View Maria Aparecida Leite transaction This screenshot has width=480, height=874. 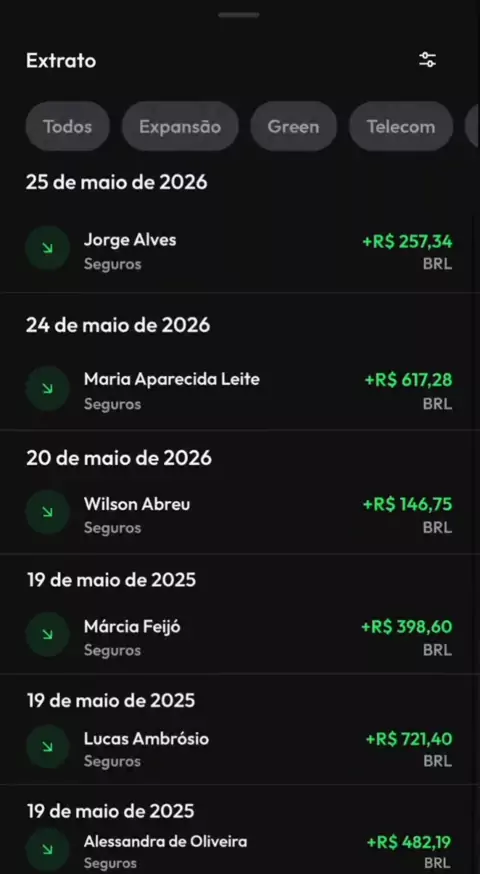(240, 391)
